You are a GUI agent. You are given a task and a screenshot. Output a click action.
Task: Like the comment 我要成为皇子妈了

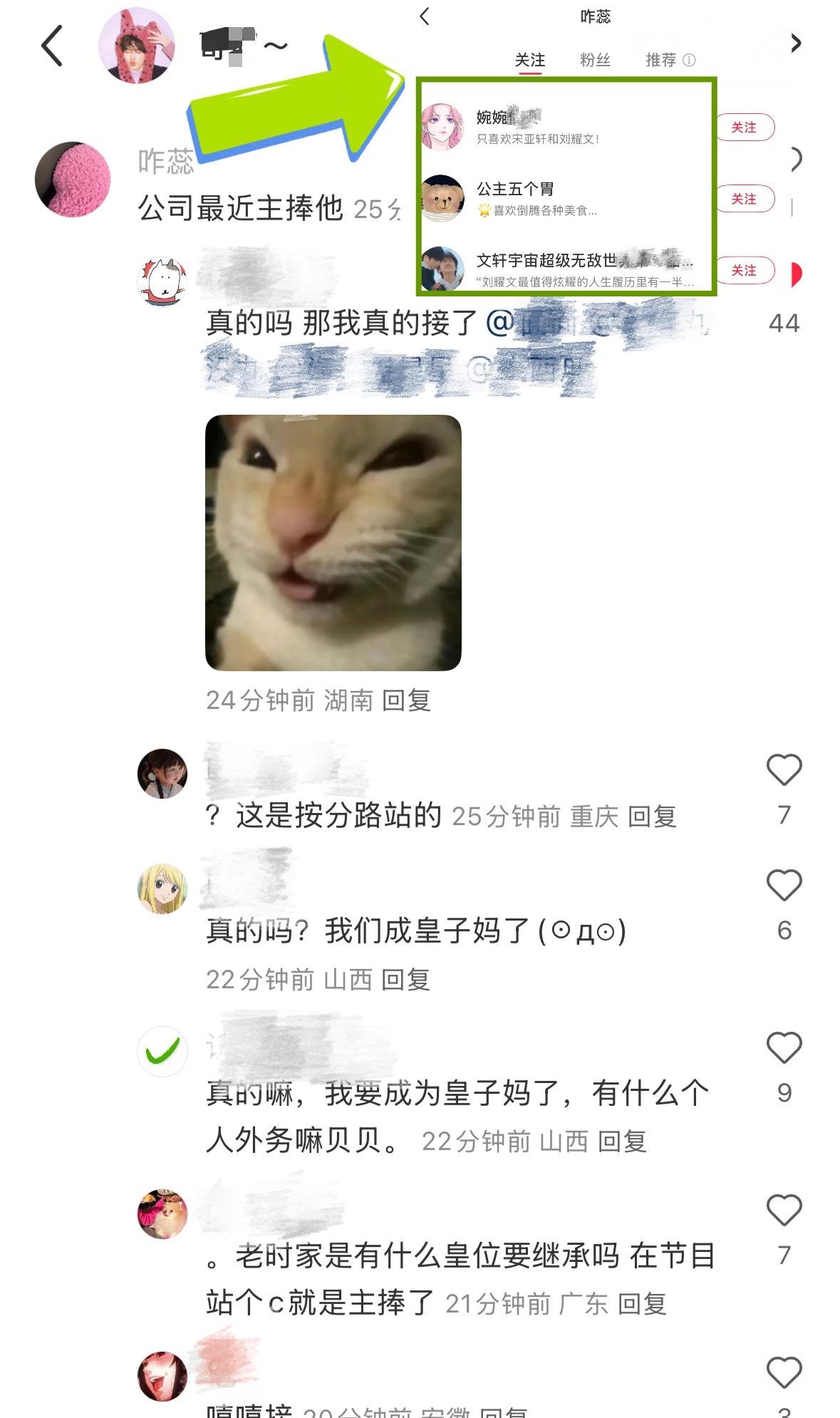[784, 1048]
